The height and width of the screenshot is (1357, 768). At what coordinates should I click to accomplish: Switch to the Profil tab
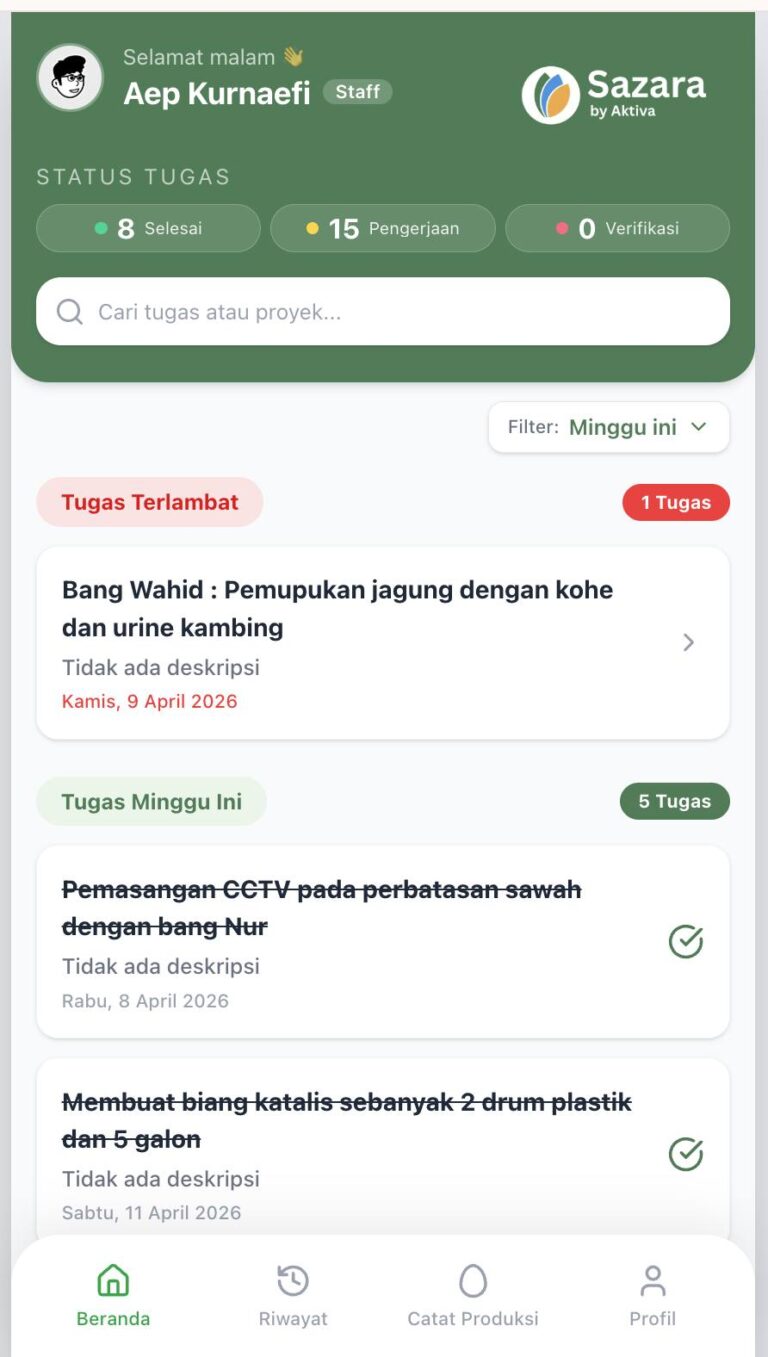point(653,1296)
